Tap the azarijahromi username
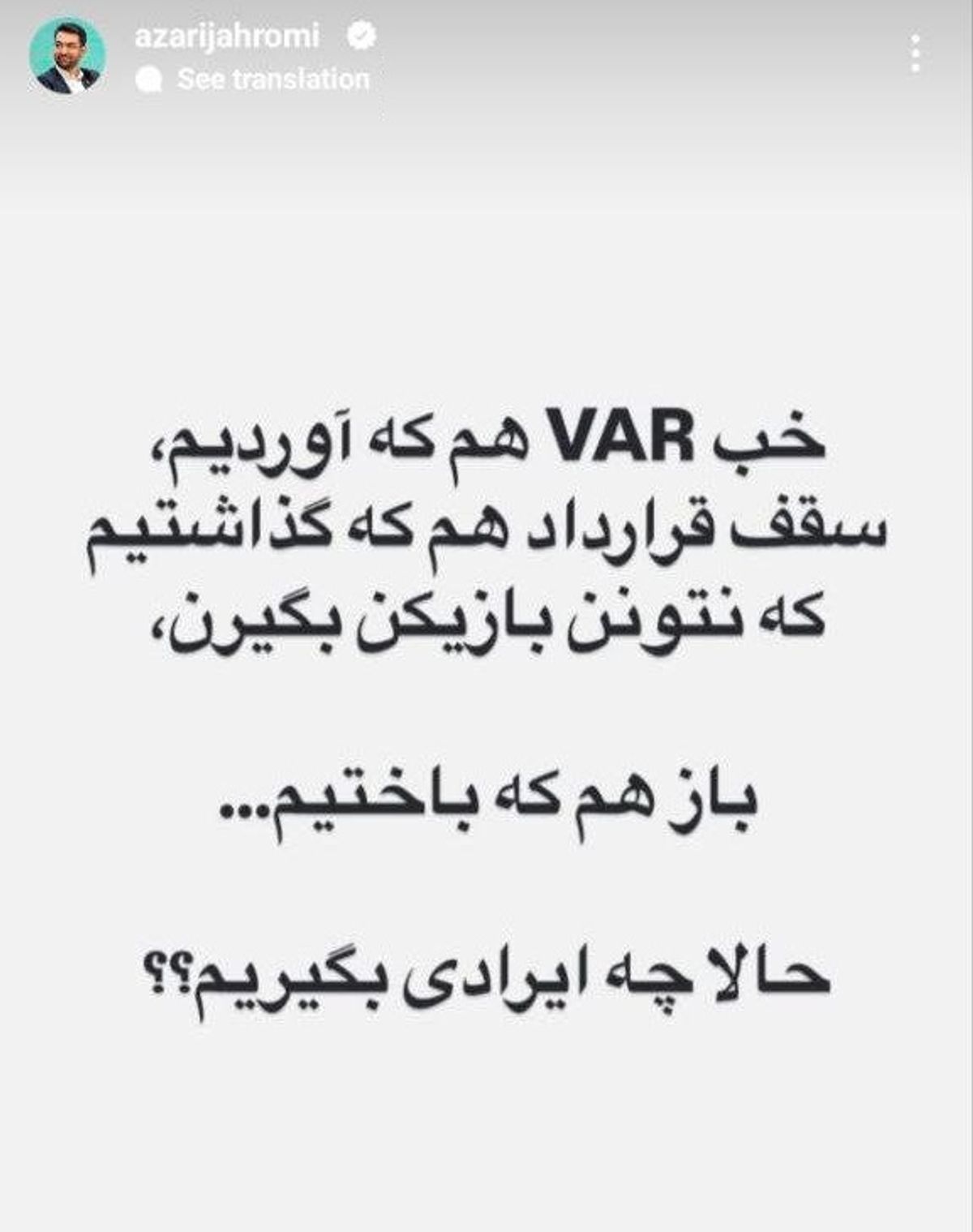973x1232 pixels. click(x=227, y=36)
